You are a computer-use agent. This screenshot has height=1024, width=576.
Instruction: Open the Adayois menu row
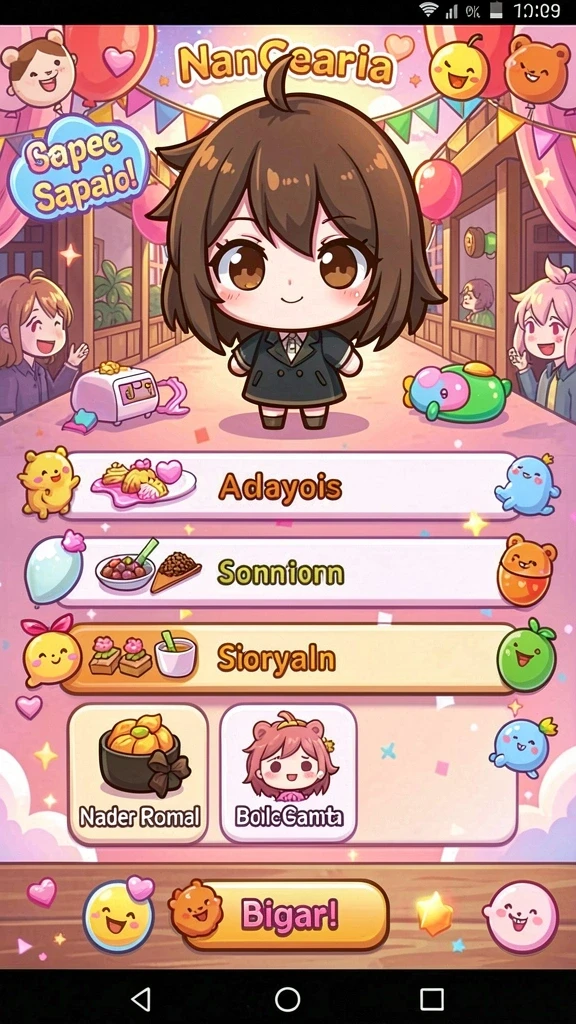291,486
